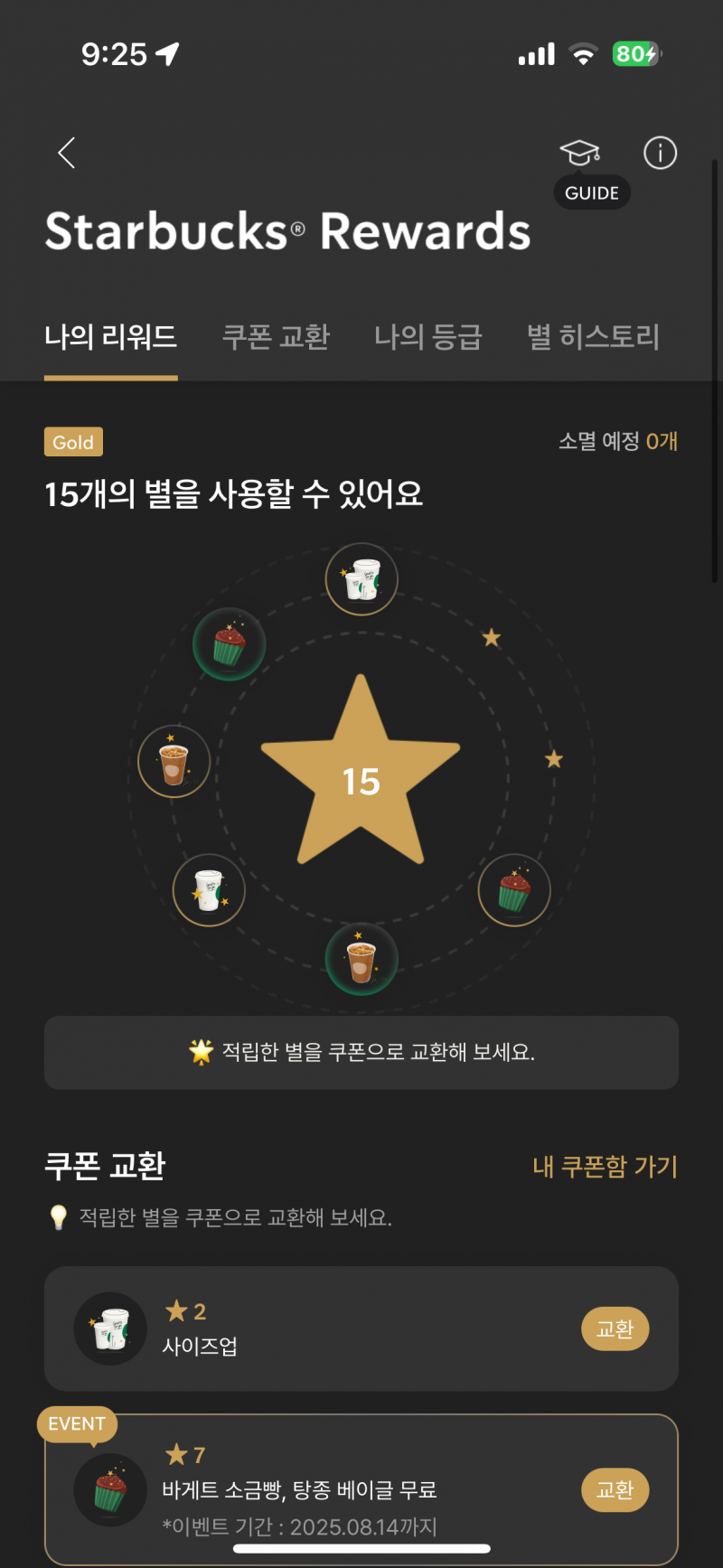Open 내 쿠폰함 가기 link
Image resolution: width=723 pixels, height=1568 pixels.
click(604, 1167)
